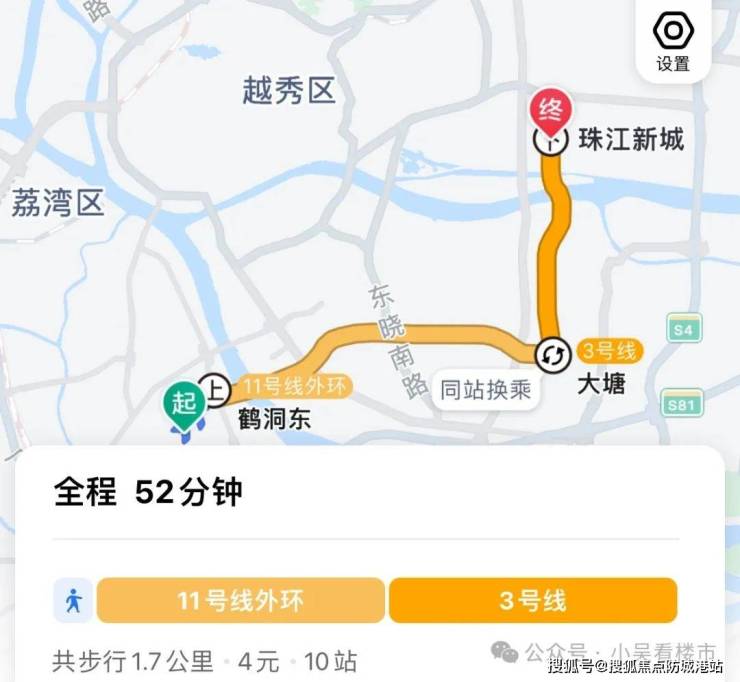Viewport: 740px width, 682px height.
Task: Tap the green 起 start marker
Action: pyautogui.click(x=183, y=402)
